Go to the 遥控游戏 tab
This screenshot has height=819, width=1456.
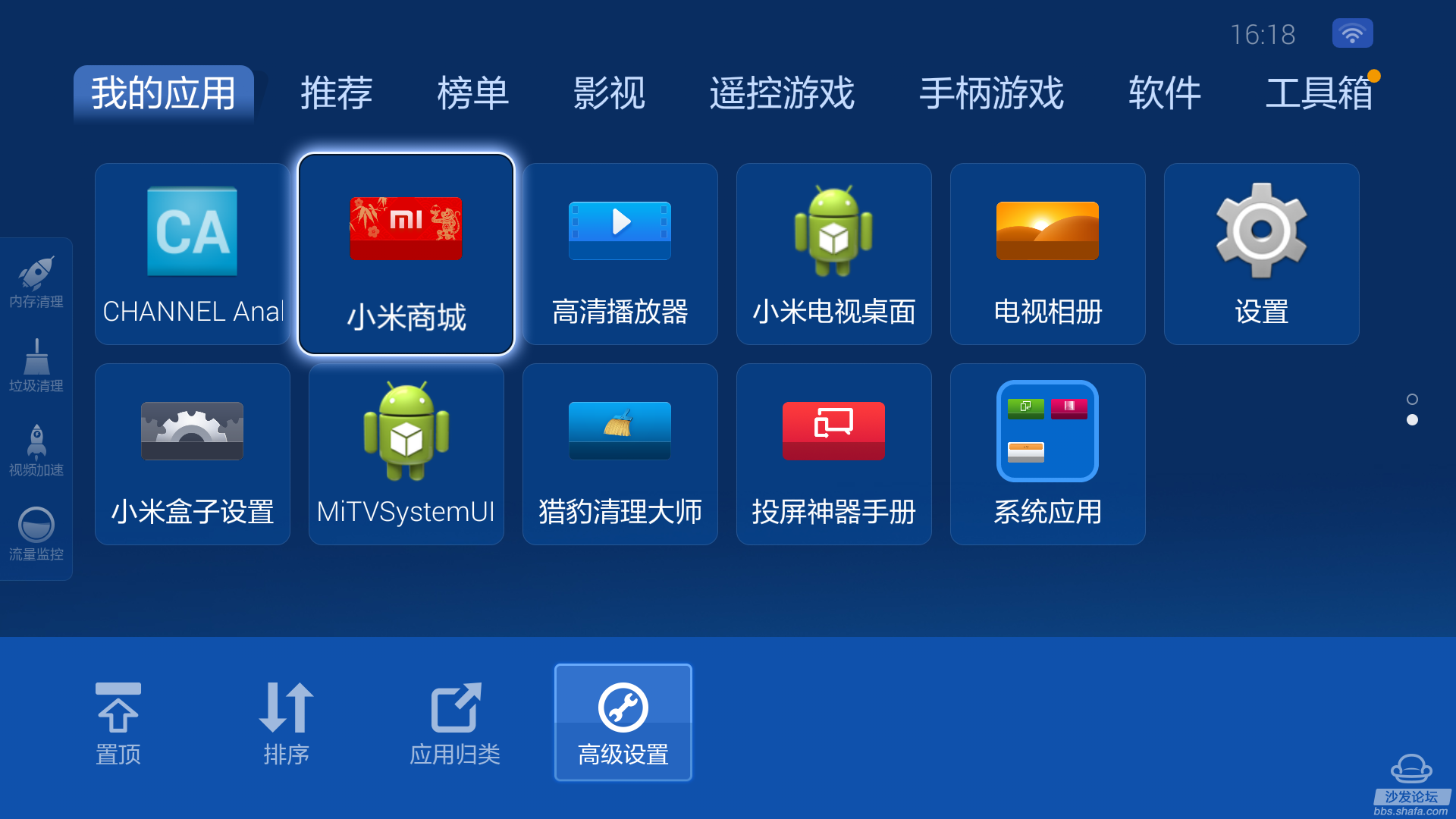point(782,93)
